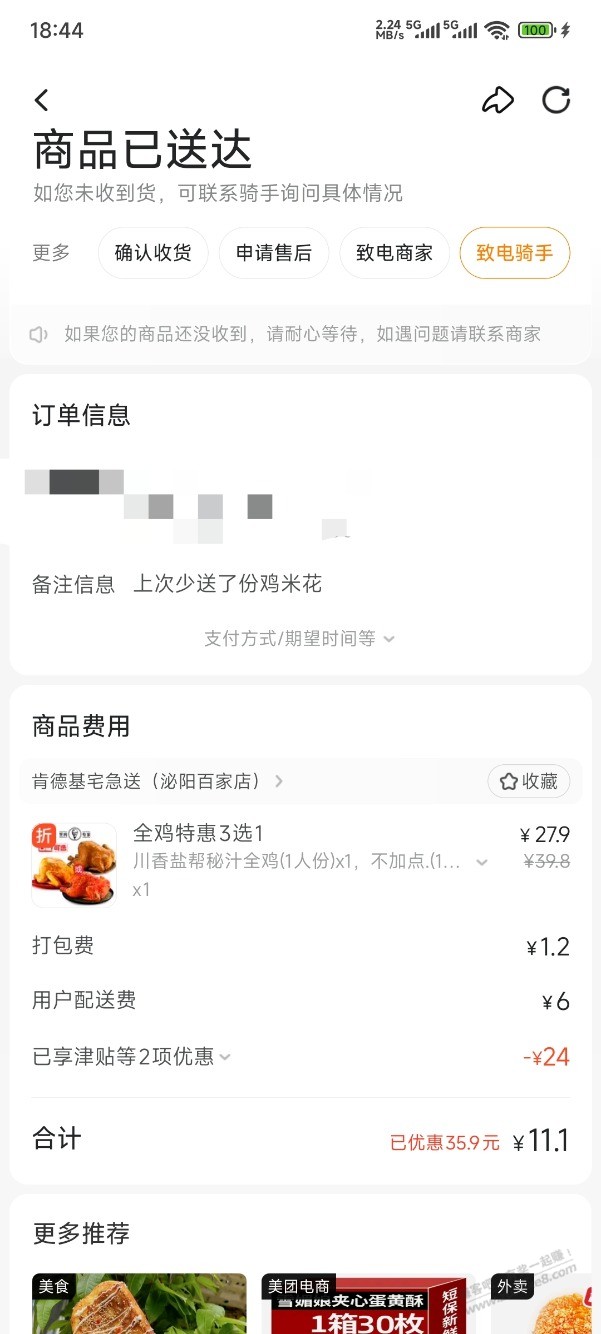
Task: Call the rider via 致电骑手
Action: pyautogui.click(x=515, y=253)
